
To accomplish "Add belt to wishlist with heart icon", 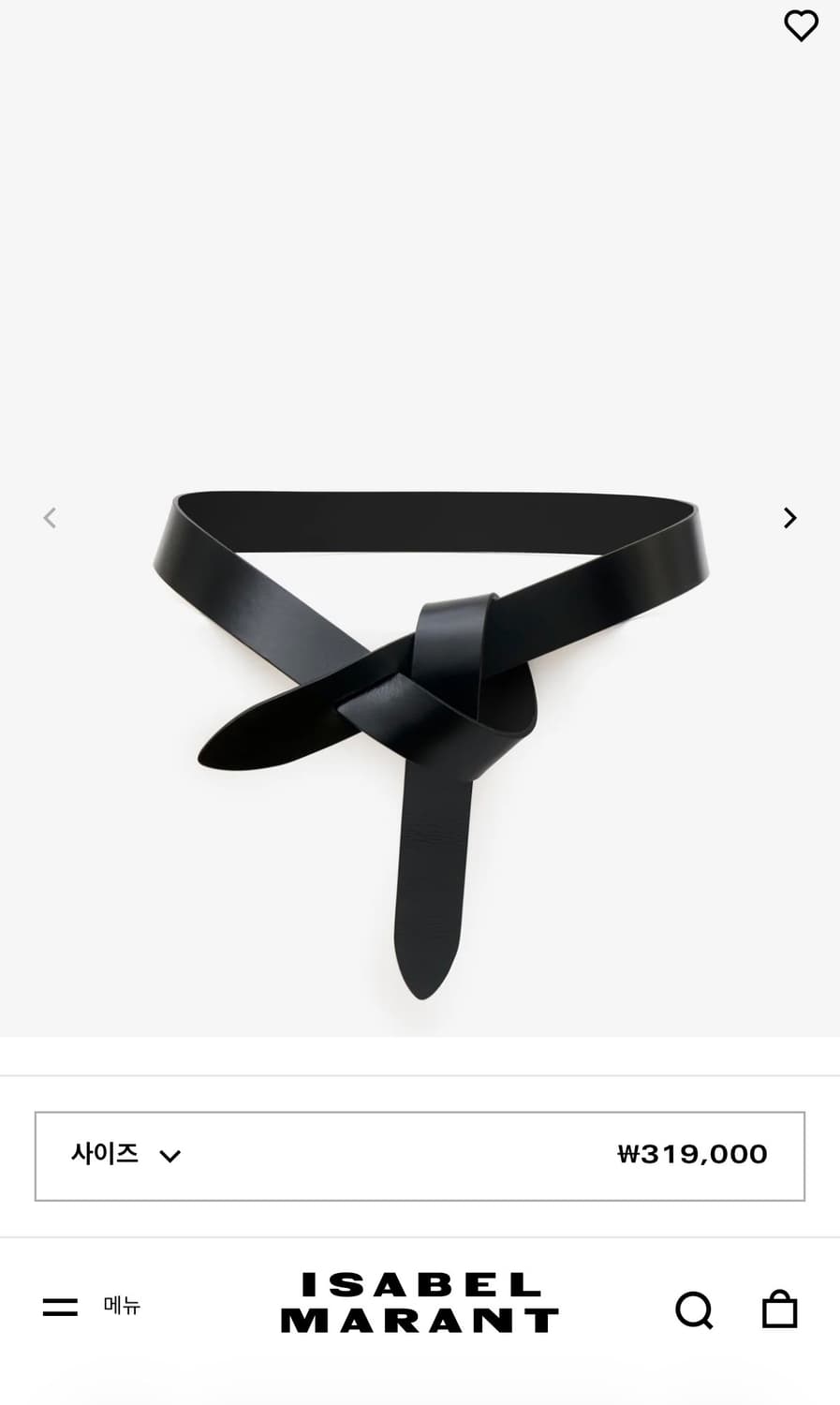I will point(801,26).
